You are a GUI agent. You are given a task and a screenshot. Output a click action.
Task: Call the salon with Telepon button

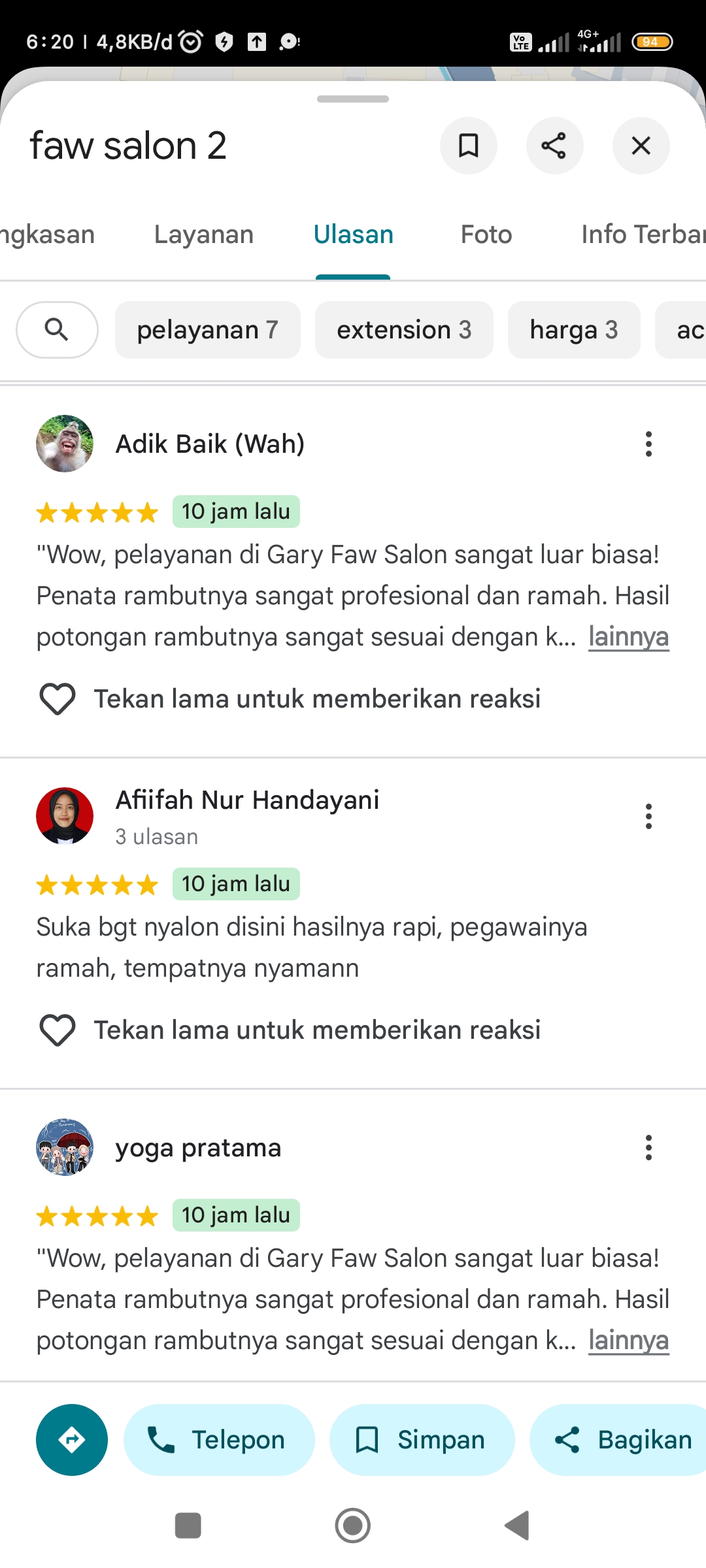(219, 1440)
